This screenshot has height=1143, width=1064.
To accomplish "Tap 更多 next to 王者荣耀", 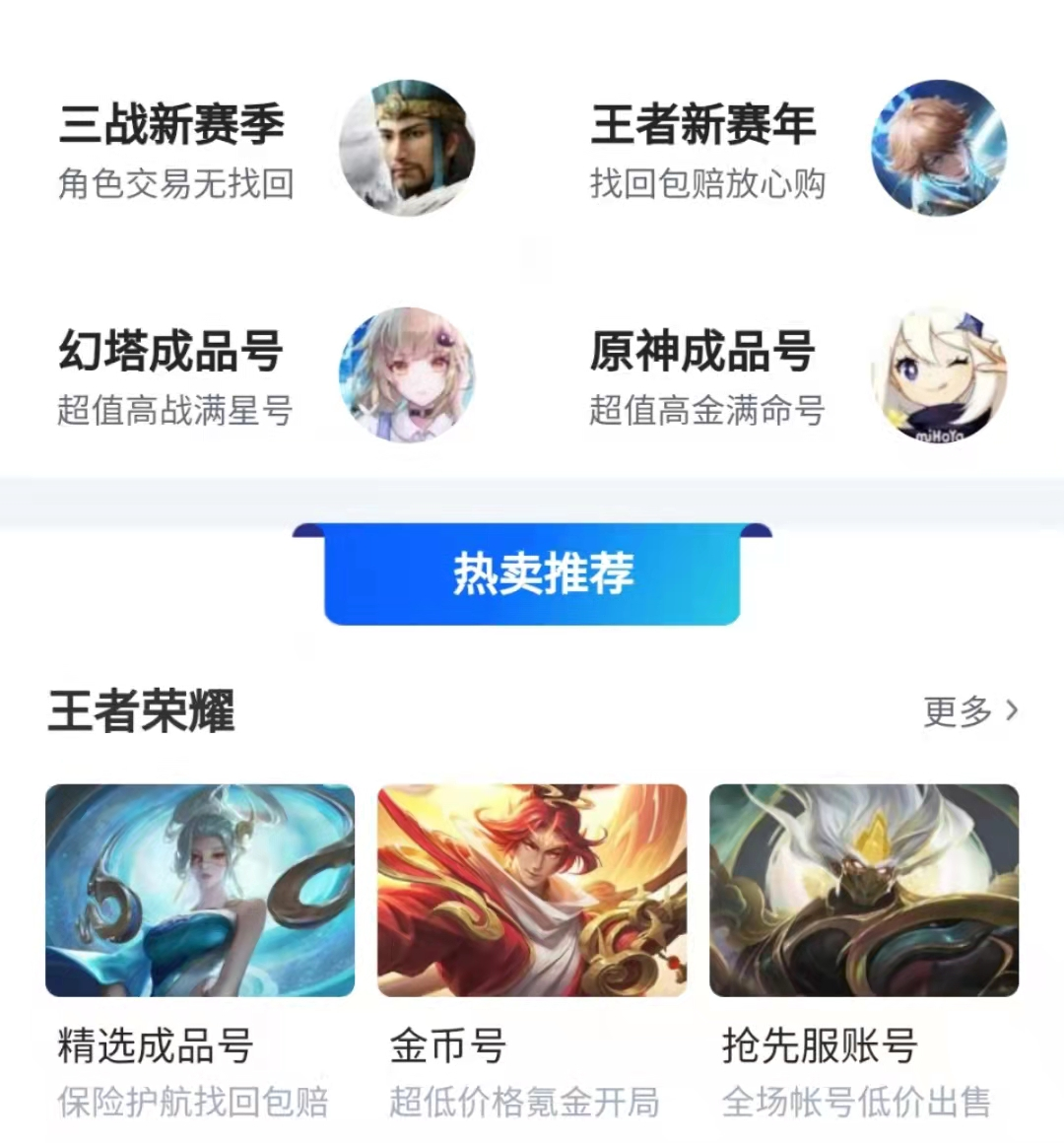I will pyautogui.click(x=969, y=710).
